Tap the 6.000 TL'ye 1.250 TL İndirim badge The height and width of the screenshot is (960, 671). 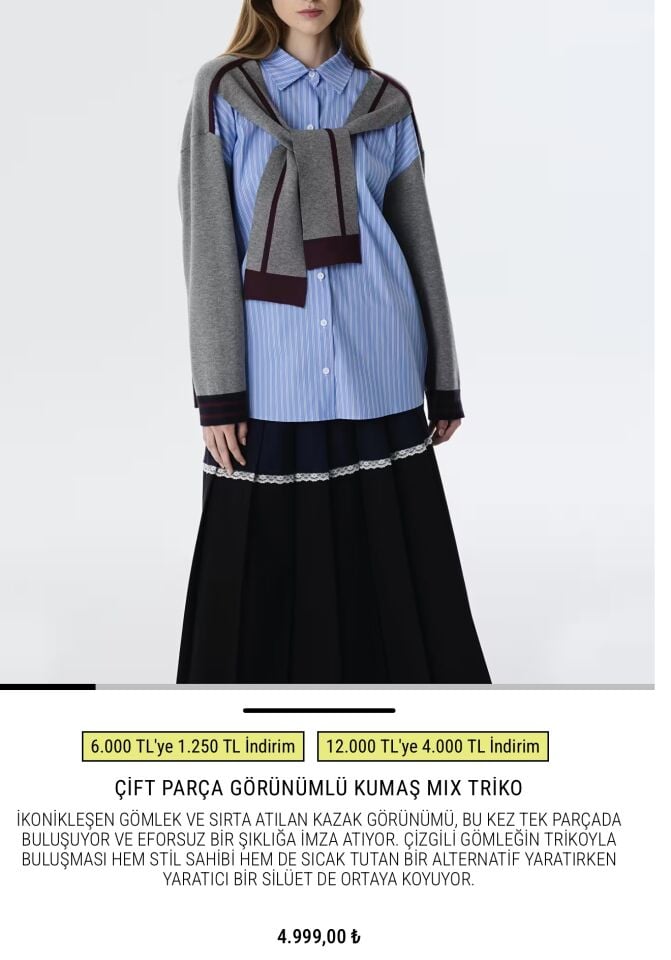(193, 746)
